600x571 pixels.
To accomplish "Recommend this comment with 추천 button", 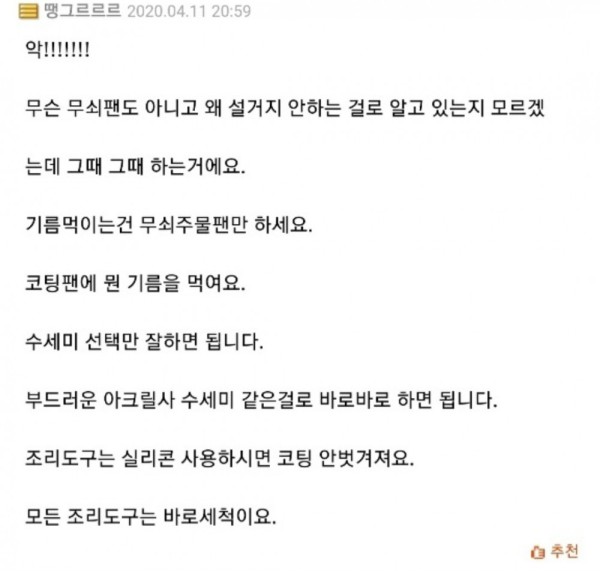I will point(556,551).
